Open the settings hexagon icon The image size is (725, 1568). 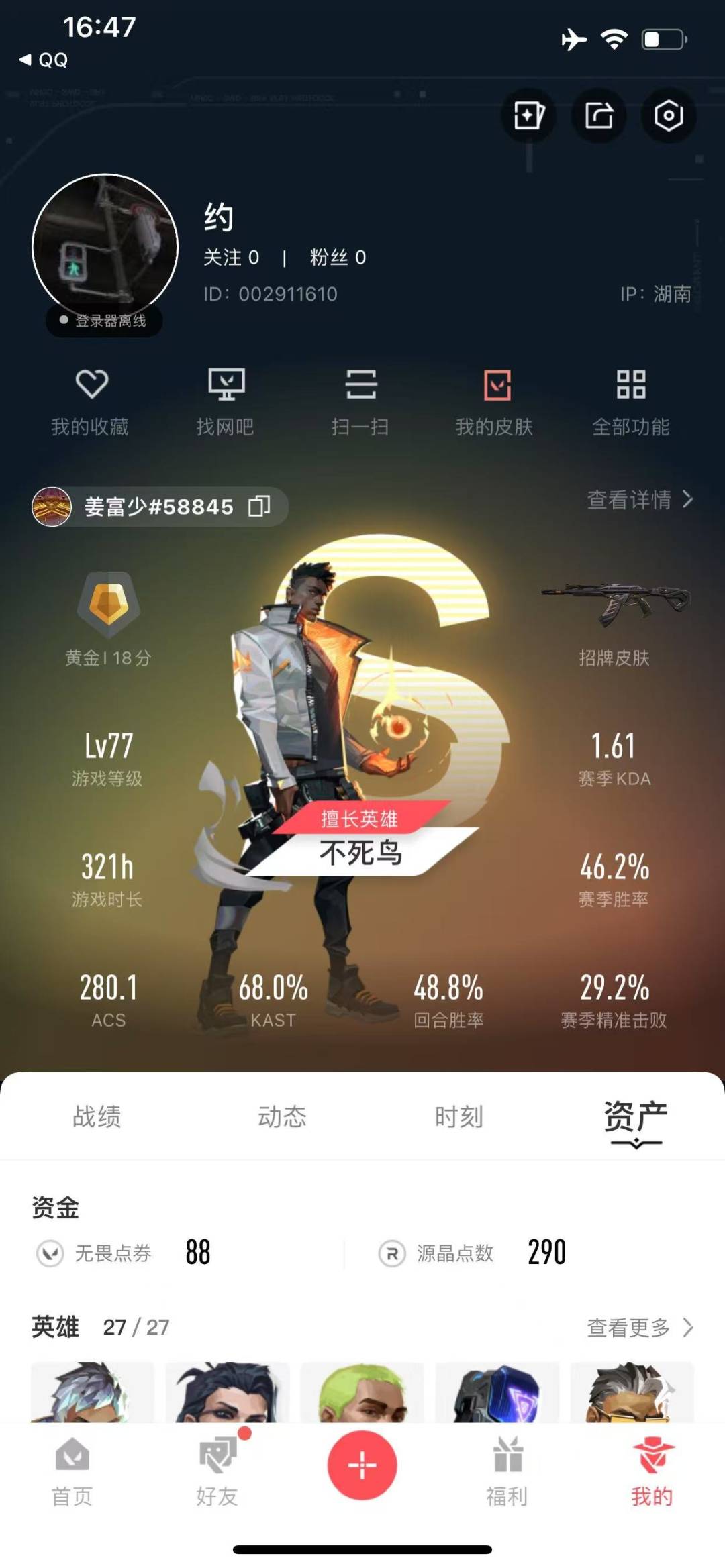(x=668, y=115)
